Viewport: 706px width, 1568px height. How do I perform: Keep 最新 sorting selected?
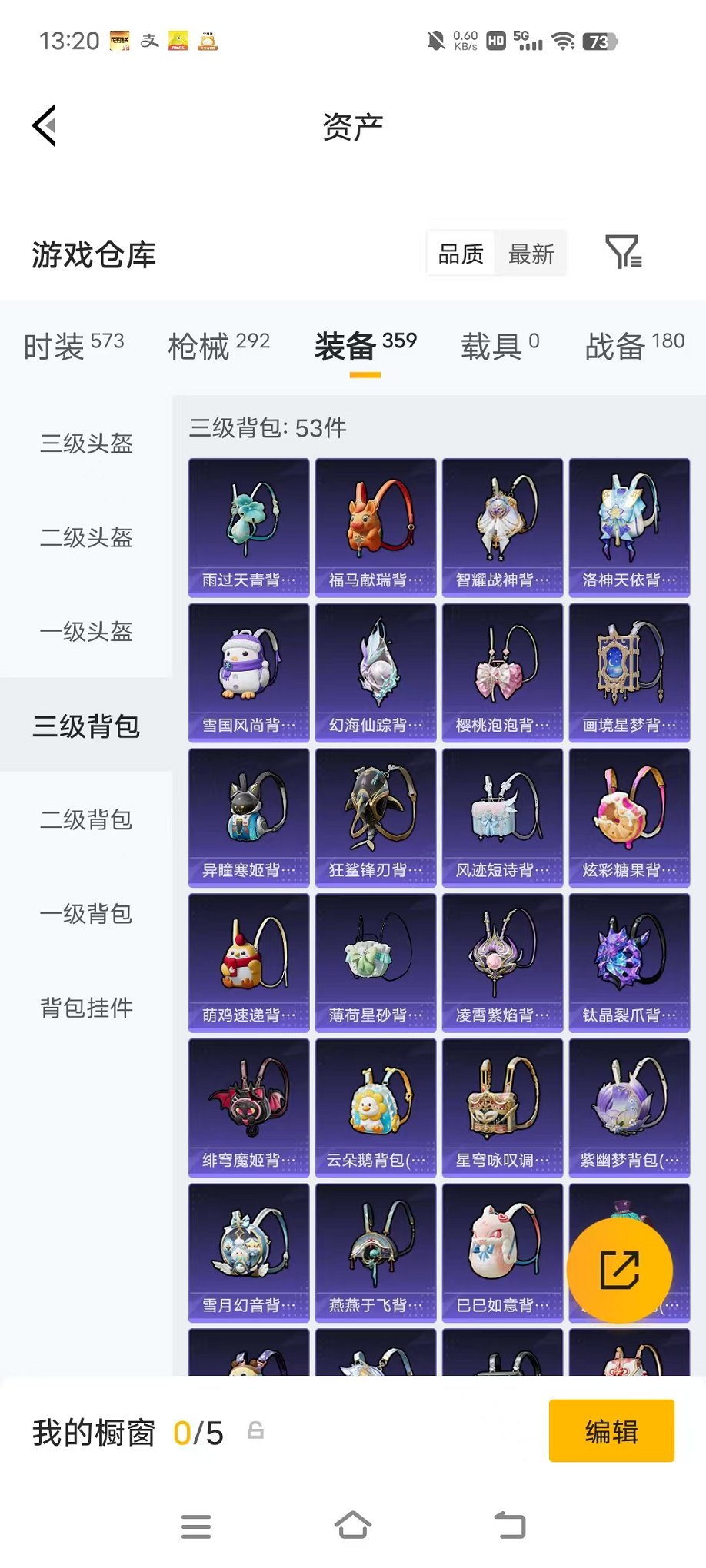click(x=532, y=253)
